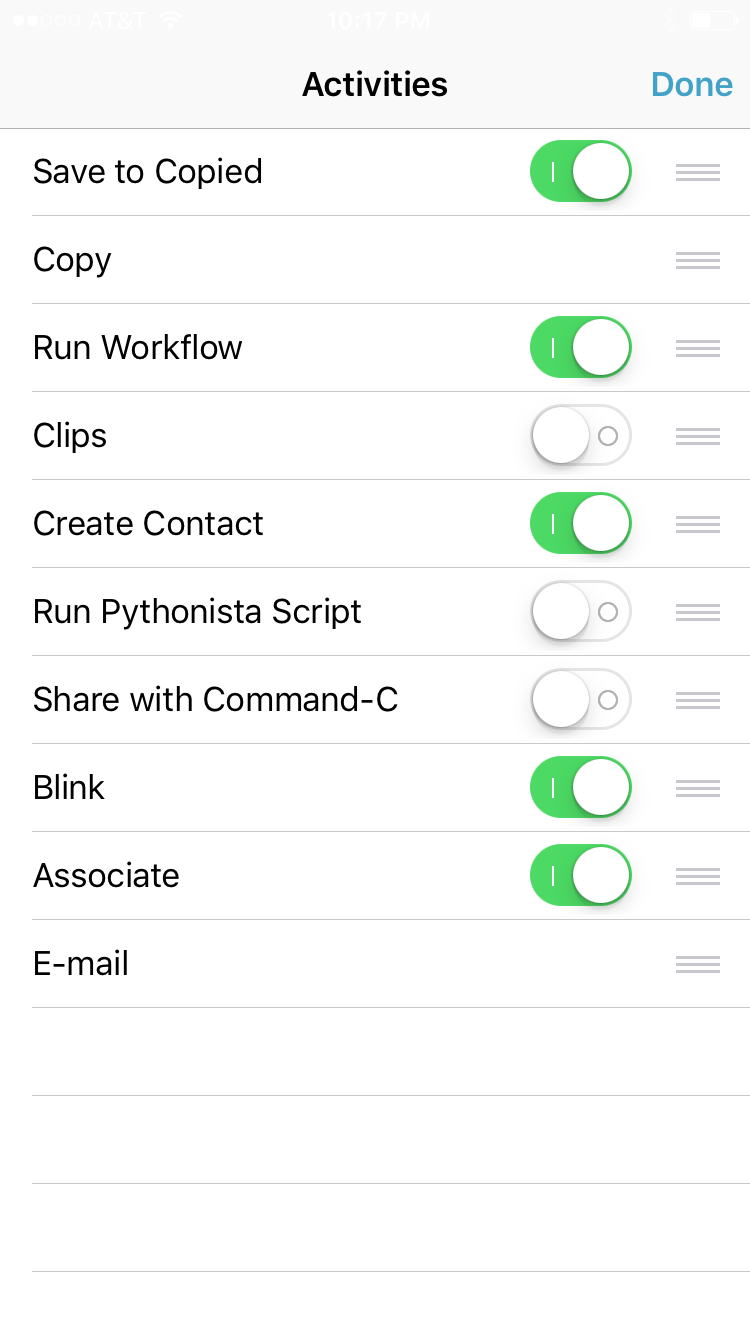Tap the reorder handle for Save to Copied
The image size is (750, 1334).
697,172
